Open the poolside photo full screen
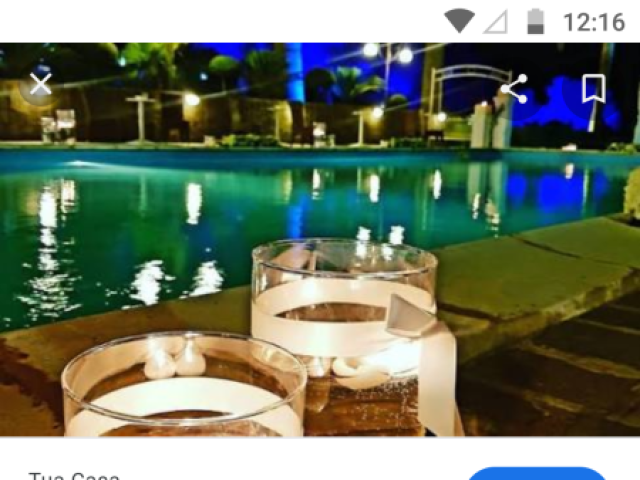This screenshot has width=640, height=480. tap(320, 260)
